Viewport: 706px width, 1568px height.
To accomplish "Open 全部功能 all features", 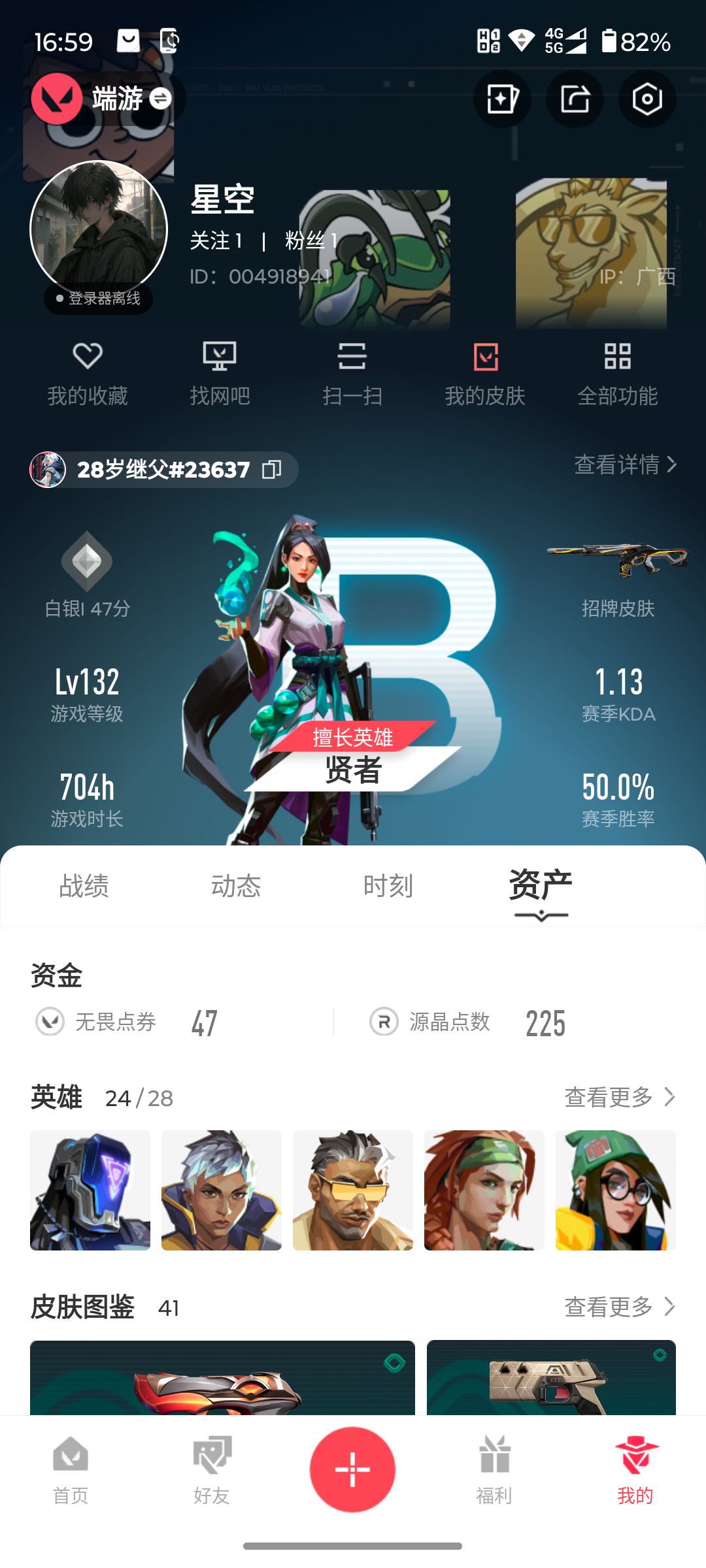I will point(617,374).
